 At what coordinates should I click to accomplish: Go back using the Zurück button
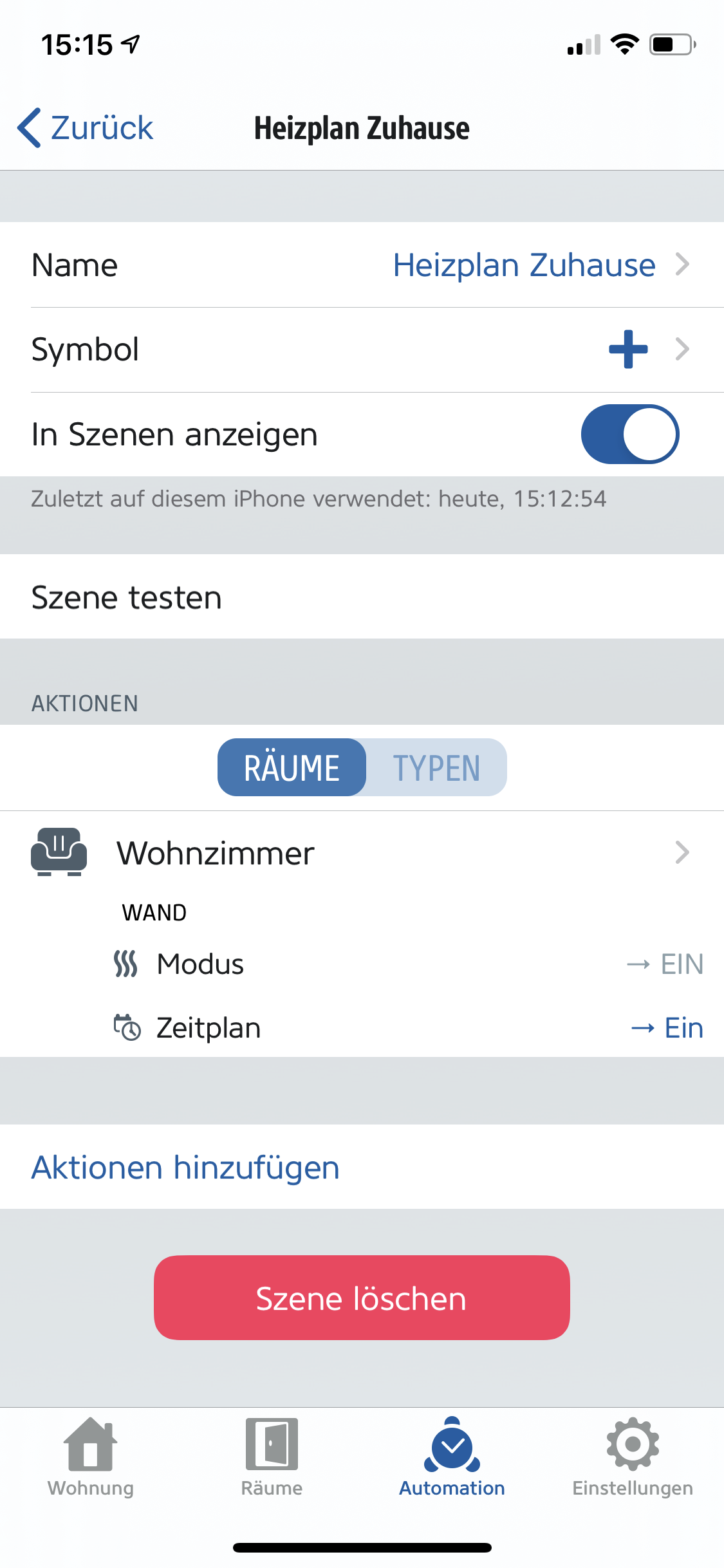point(86,127)
